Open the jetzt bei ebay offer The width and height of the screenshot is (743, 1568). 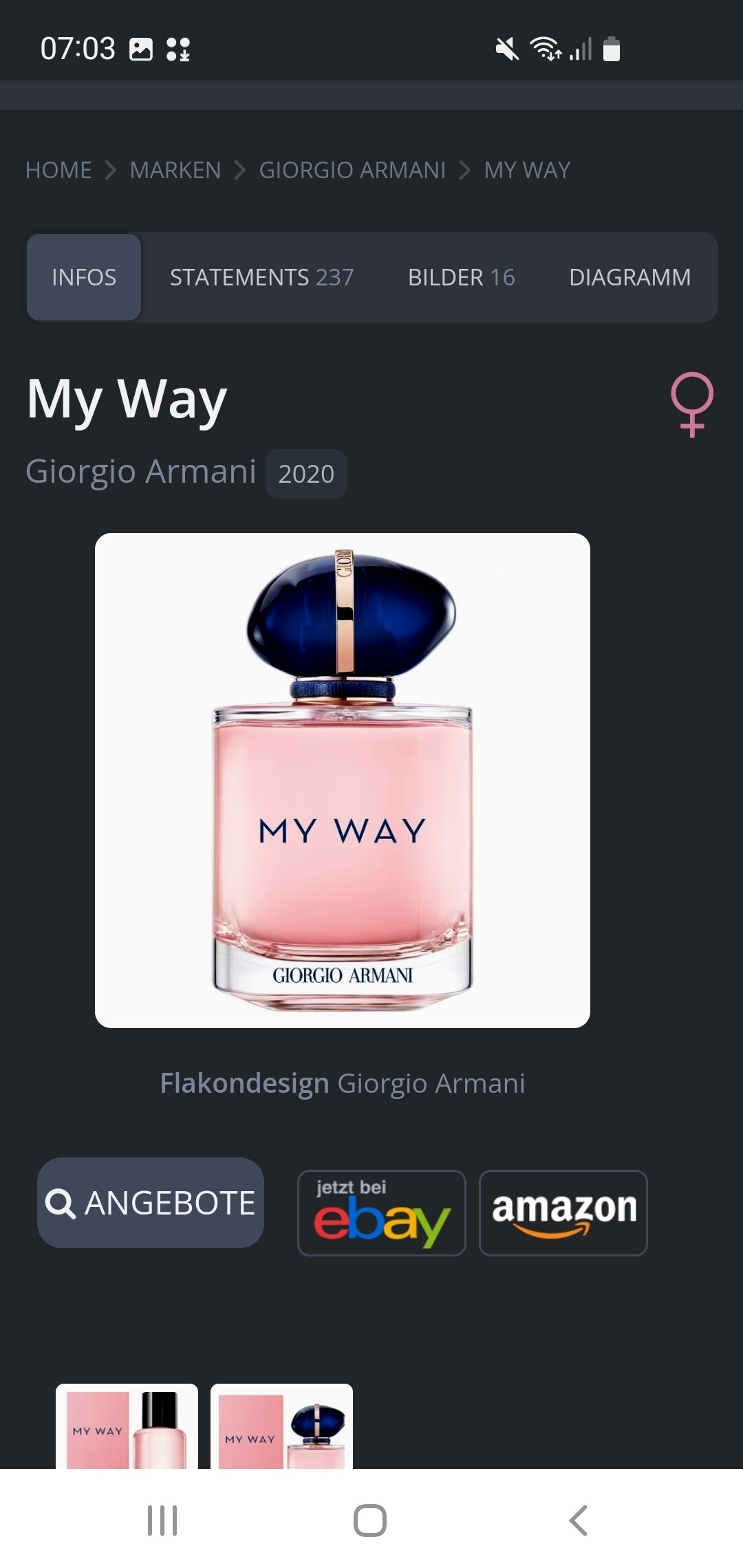tap(382, 1213)
